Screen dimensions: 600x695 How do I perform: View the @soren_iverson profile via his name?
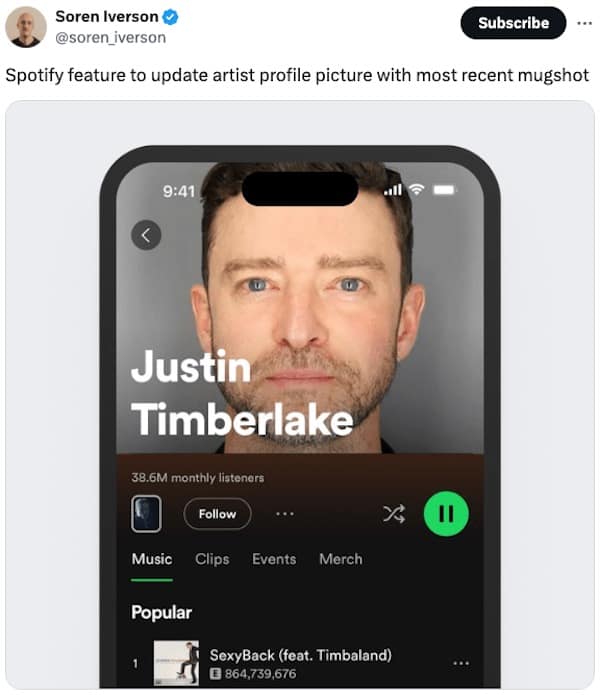pos(106,16)
